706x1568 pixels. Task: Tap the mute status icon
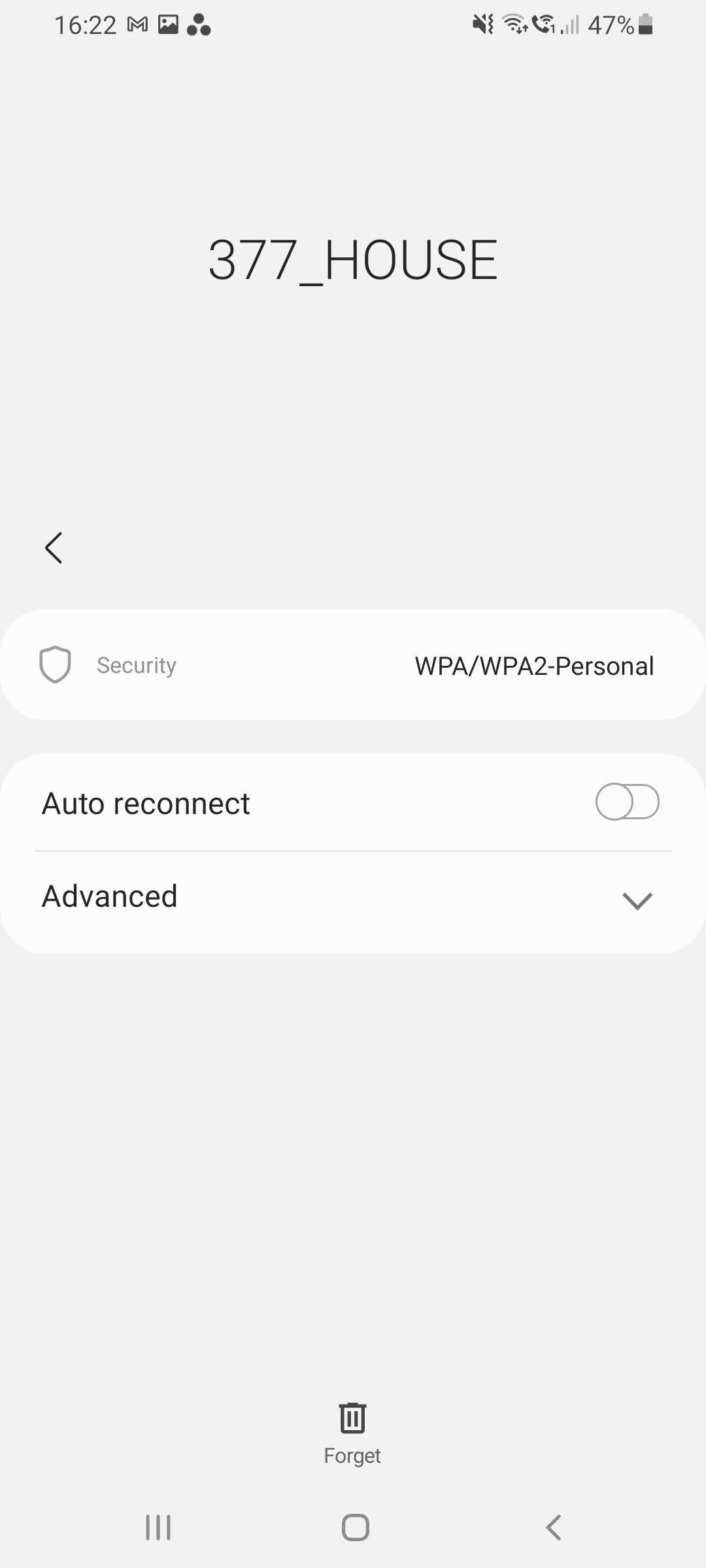pos(482,25)
